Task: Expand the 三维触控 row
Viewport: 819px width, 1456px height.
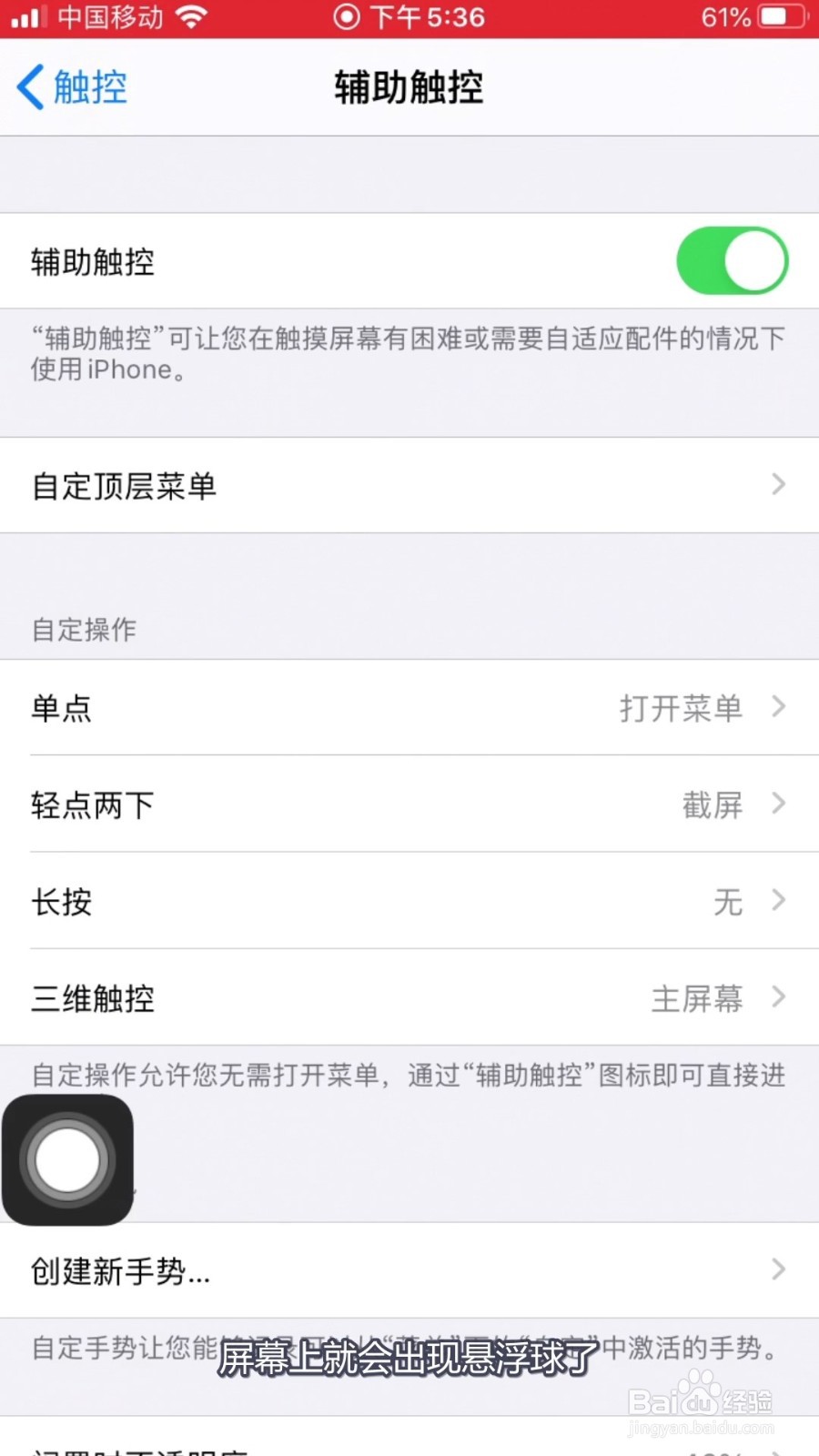Action: click(x=778, y=996)
